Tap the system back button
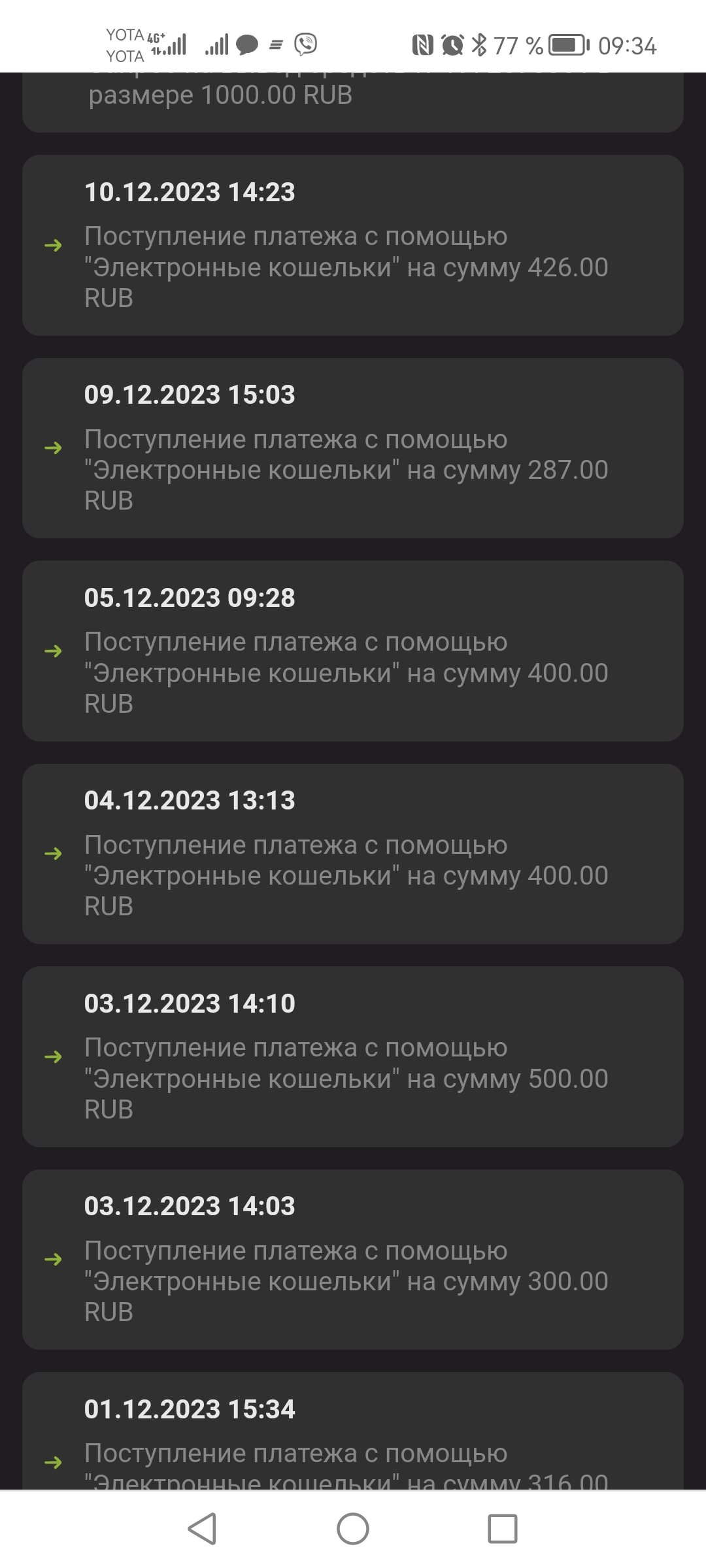This screenshot has width=706, height=1568. click(203, 1529)
